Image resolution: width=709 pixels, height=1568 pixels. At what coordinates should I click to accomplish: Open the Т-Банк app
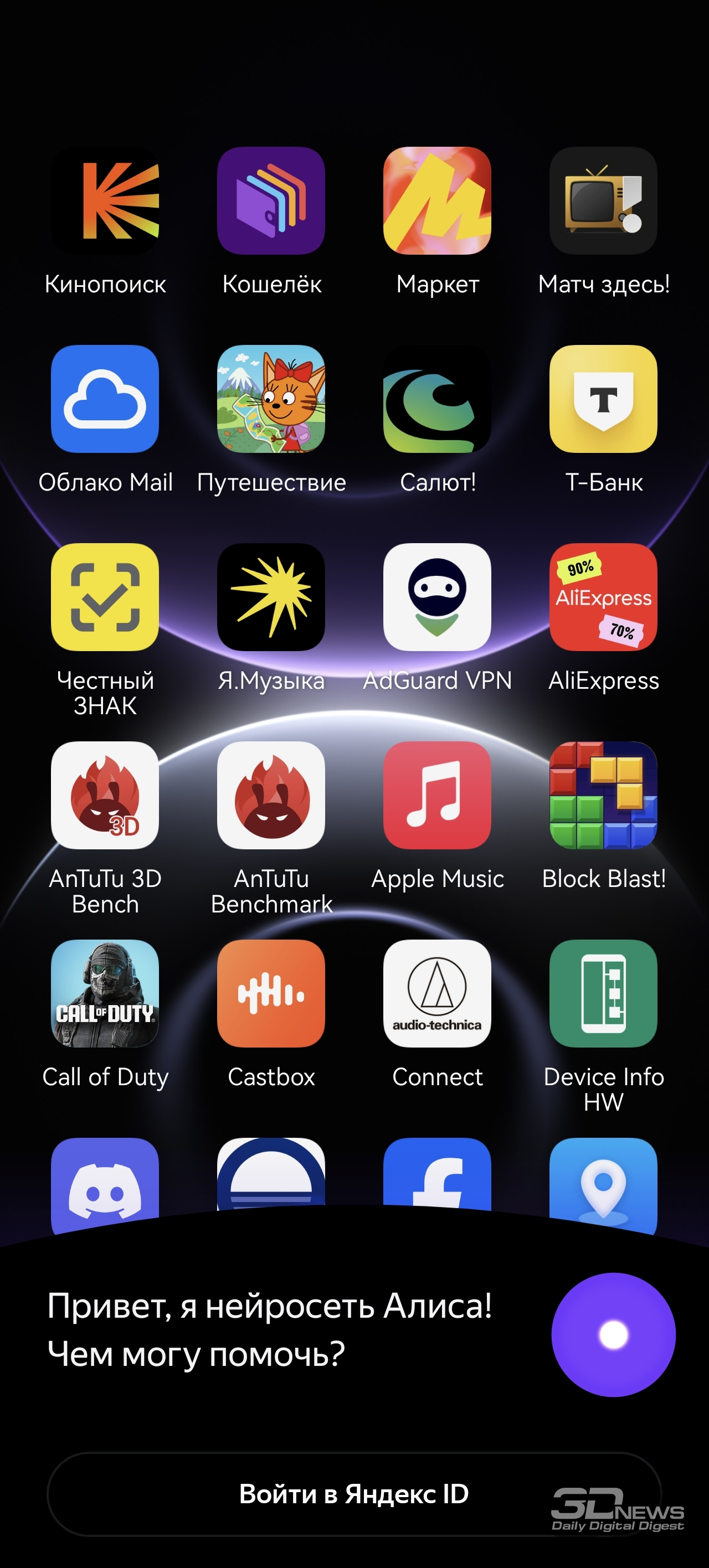[x=603, y=399]
